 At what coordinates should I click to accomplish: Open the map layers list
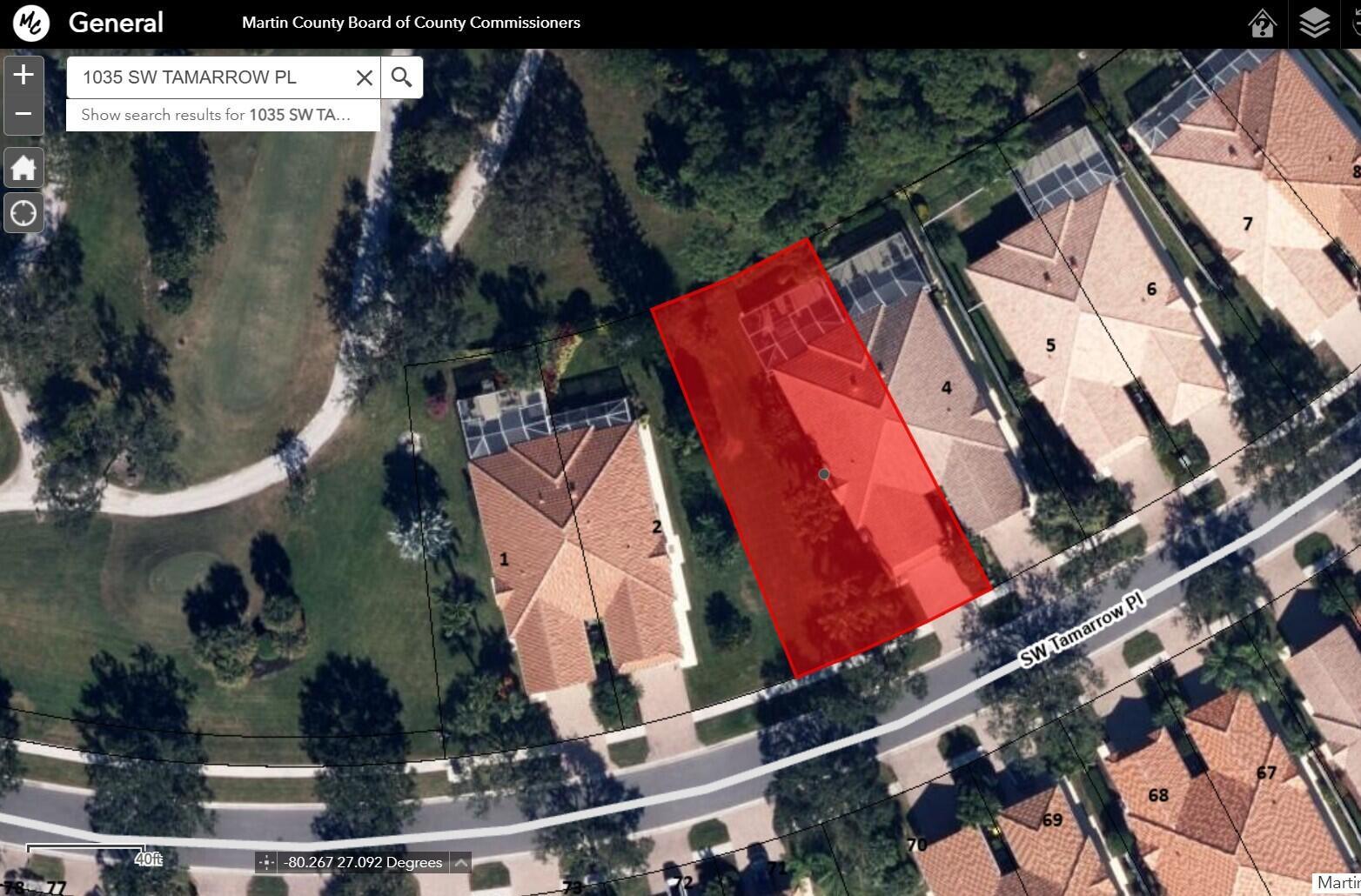pyautogui.click(x=1314, y=23)
